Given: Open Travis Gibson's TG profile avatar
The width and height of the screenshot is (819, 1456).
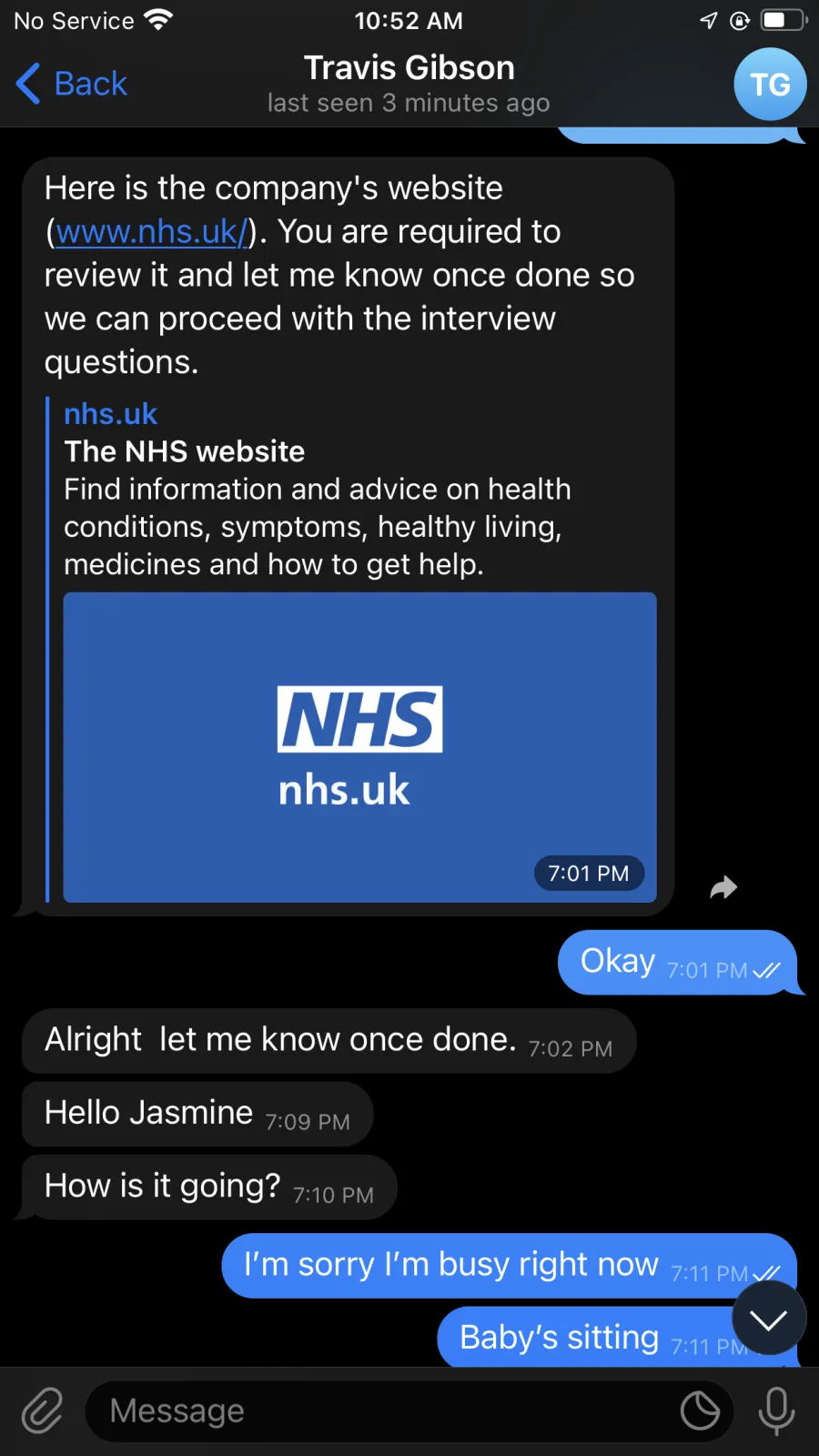Looking at the screenshot, I should tap(770, 85).
